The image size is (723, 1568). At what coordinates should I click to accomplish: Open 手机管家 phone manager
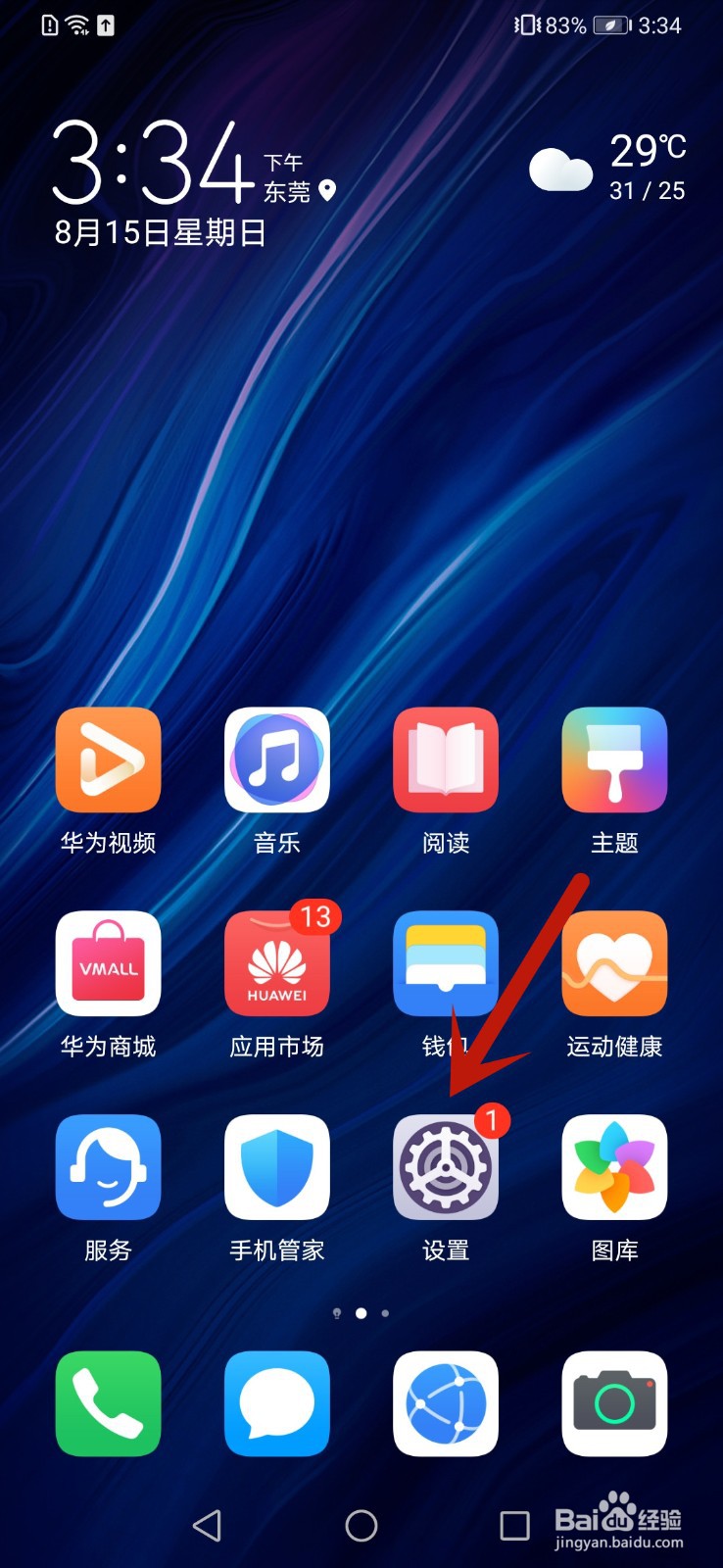tap(277, 1166)
